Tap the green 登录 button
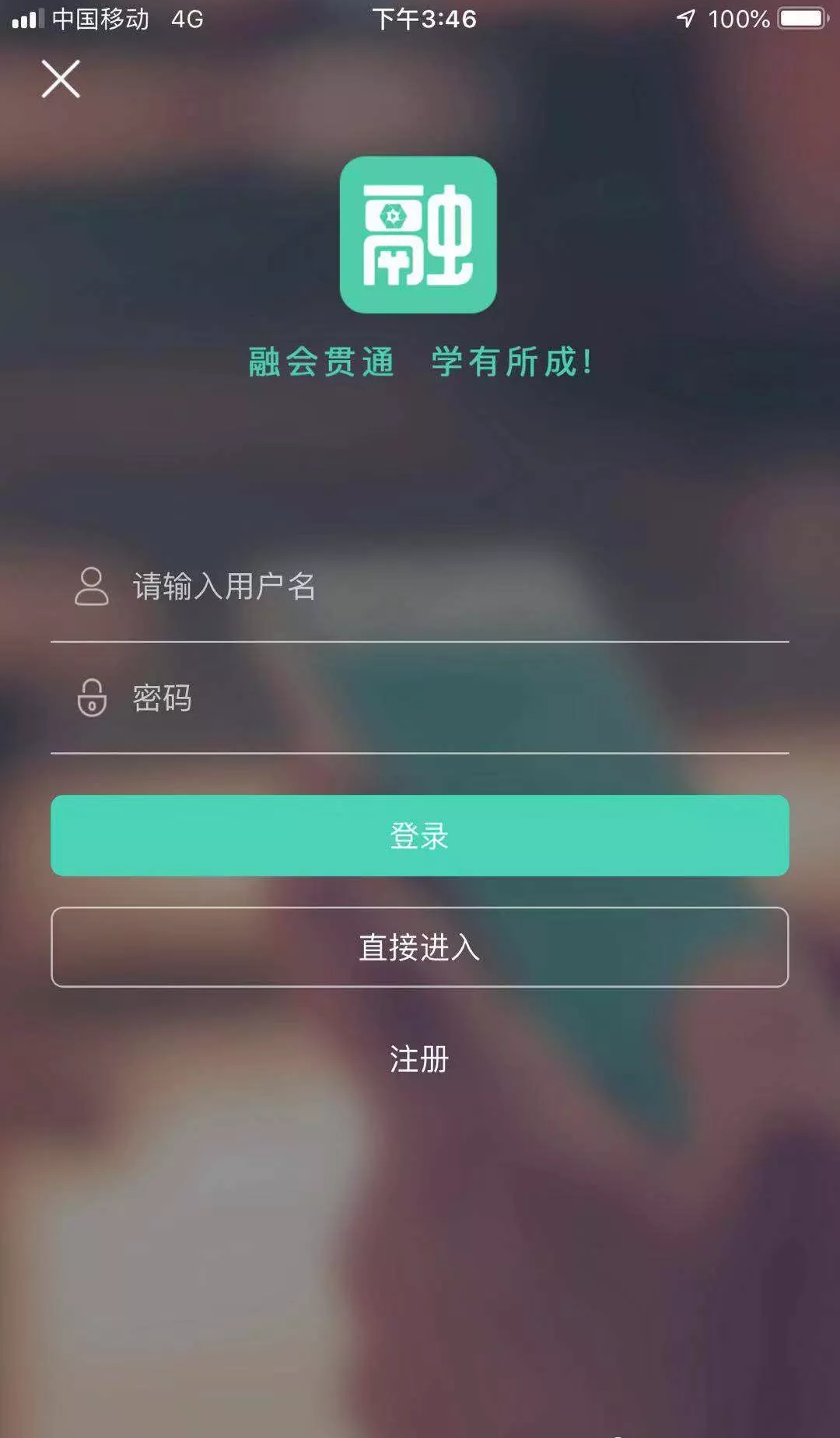840x1438 pixels. tap(420, 835)
